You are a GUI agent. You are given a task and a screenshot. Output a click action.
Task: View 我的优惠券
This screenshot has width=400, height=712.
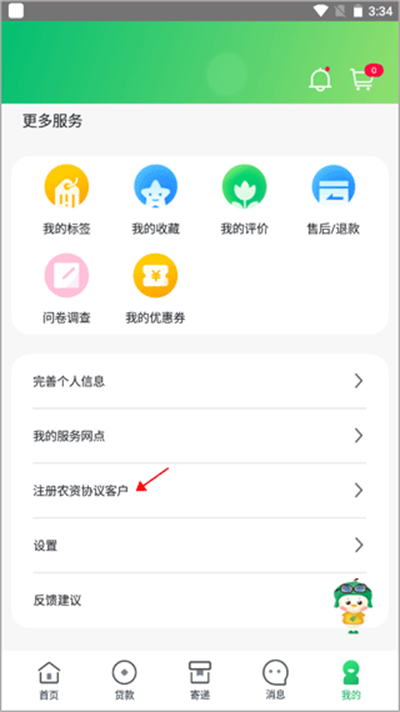tap(155, 289)
